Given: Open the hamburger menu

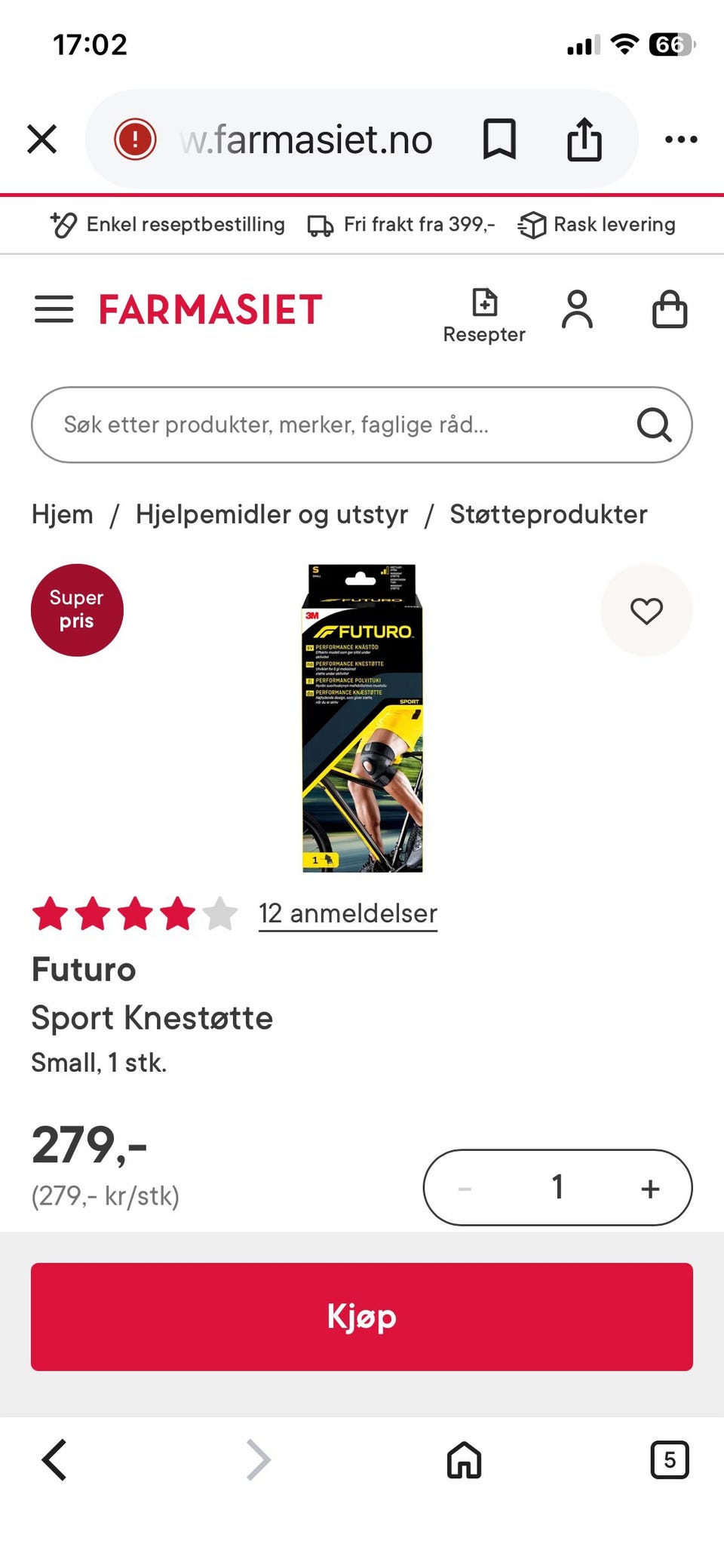Looking at the screenshot, I should tap(54, 309).
